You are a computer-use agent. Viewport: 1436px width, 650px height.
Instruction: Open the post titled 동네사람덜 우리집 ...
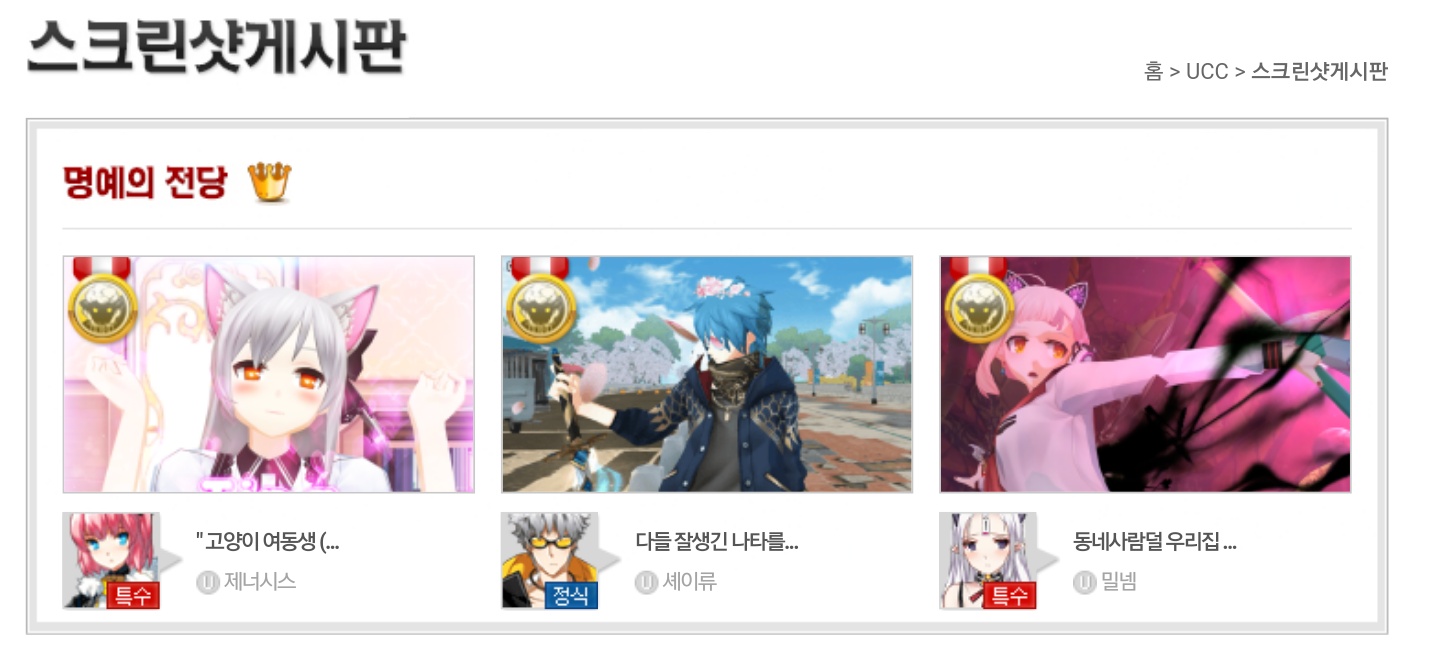(1155, 543)
